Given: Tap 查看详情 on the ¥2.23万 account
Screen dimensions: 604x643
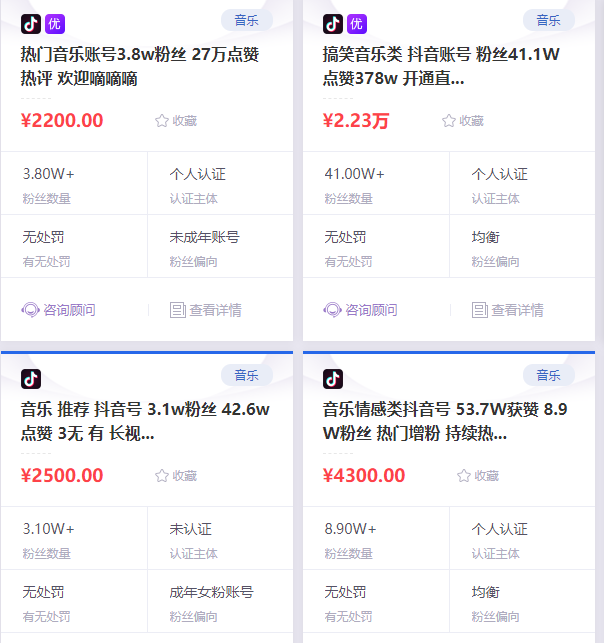Looking at the screenshot, I should 508,310.
